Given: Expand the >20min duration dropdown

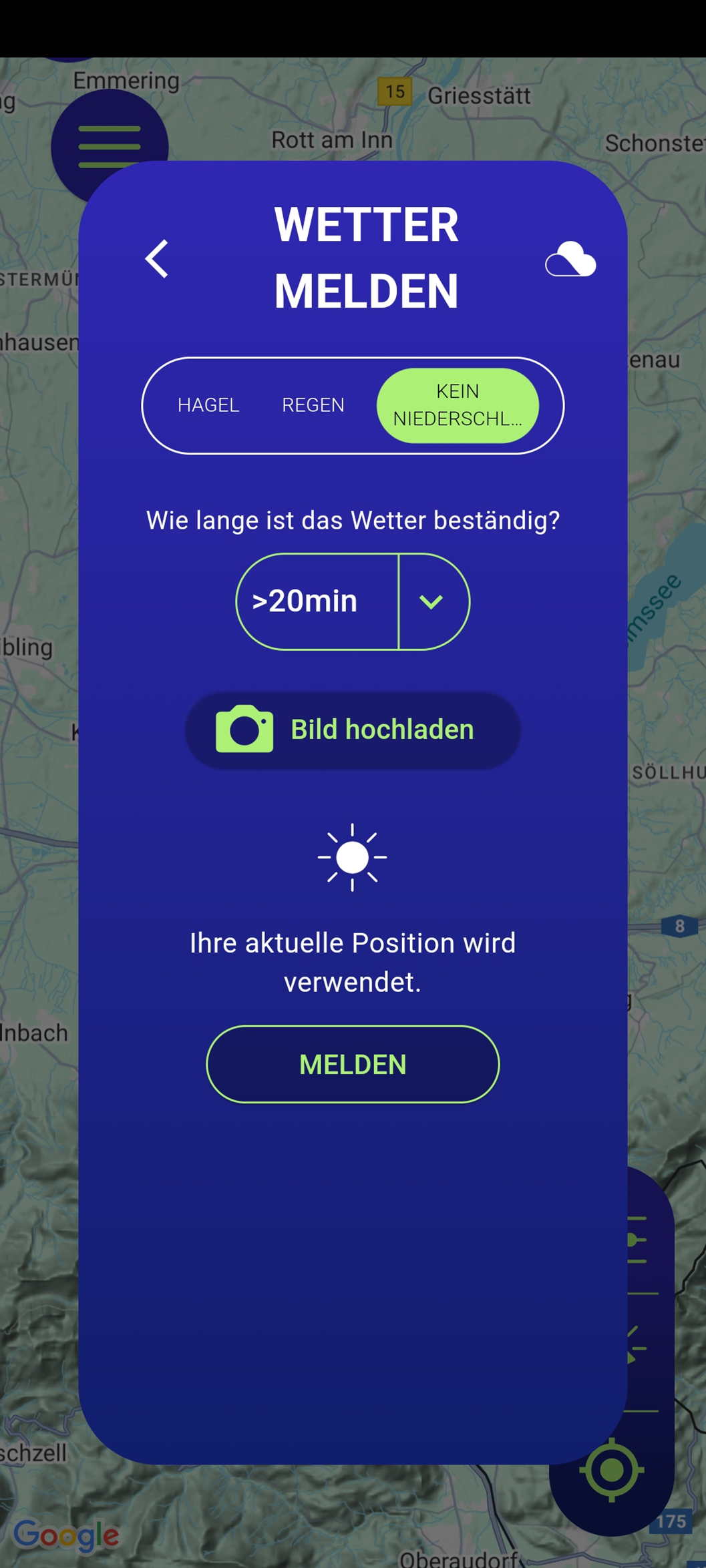Looking at the screenshot, I should [x=432, y=601].
